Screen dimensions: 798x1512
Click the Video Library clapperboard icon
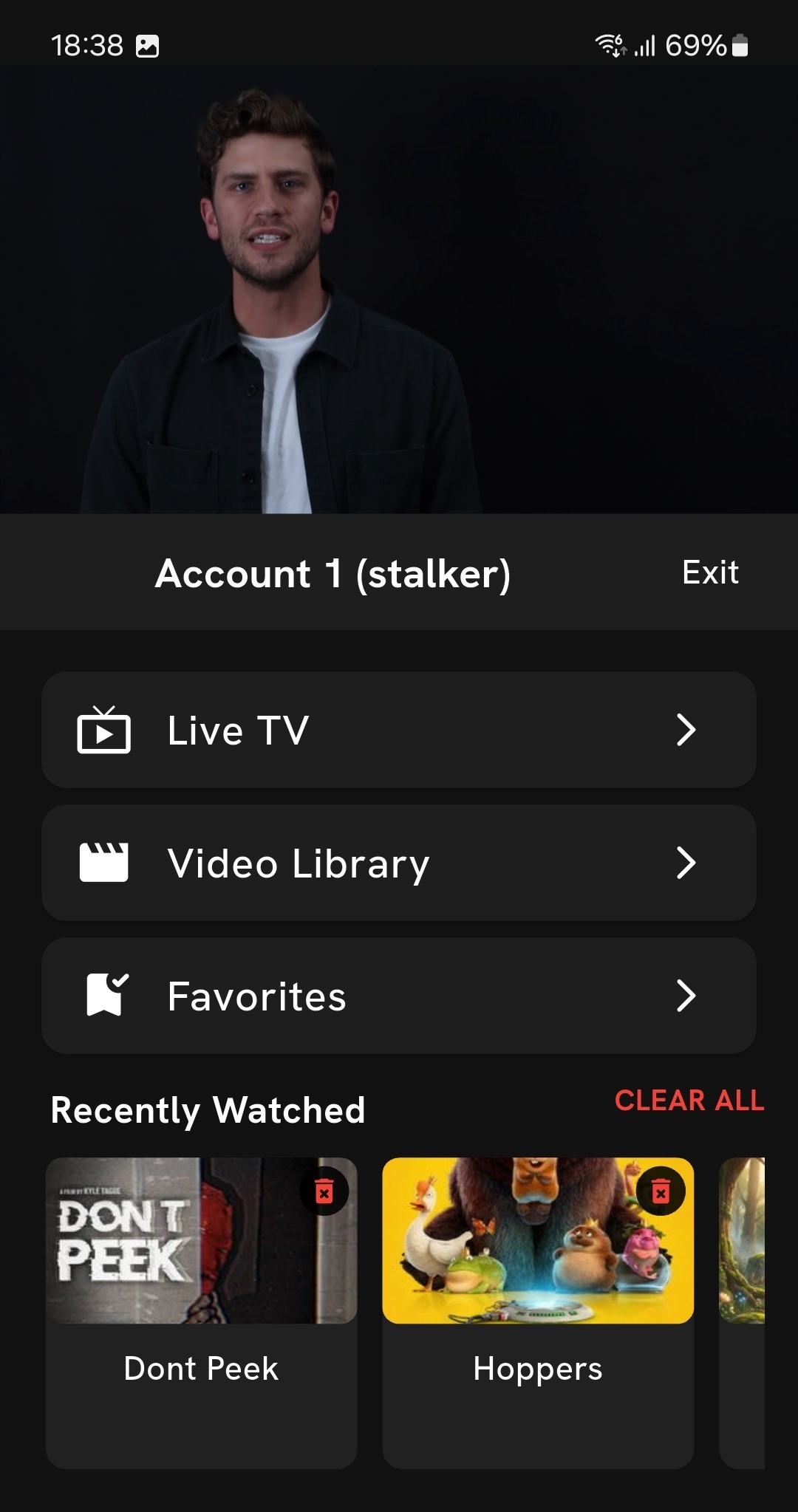(x=103, y=862)
